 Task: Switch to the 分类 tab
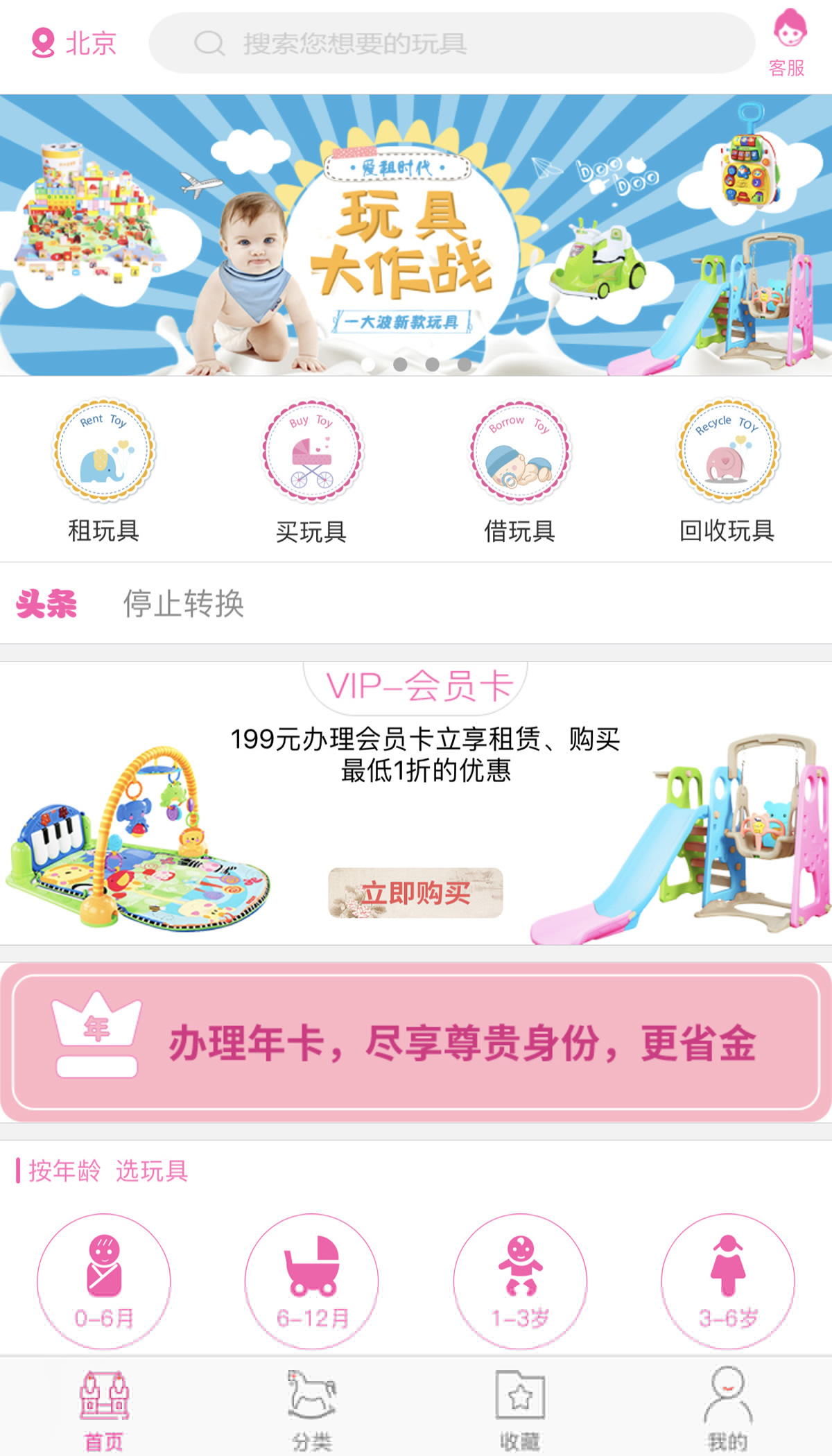coord(312,1409)
